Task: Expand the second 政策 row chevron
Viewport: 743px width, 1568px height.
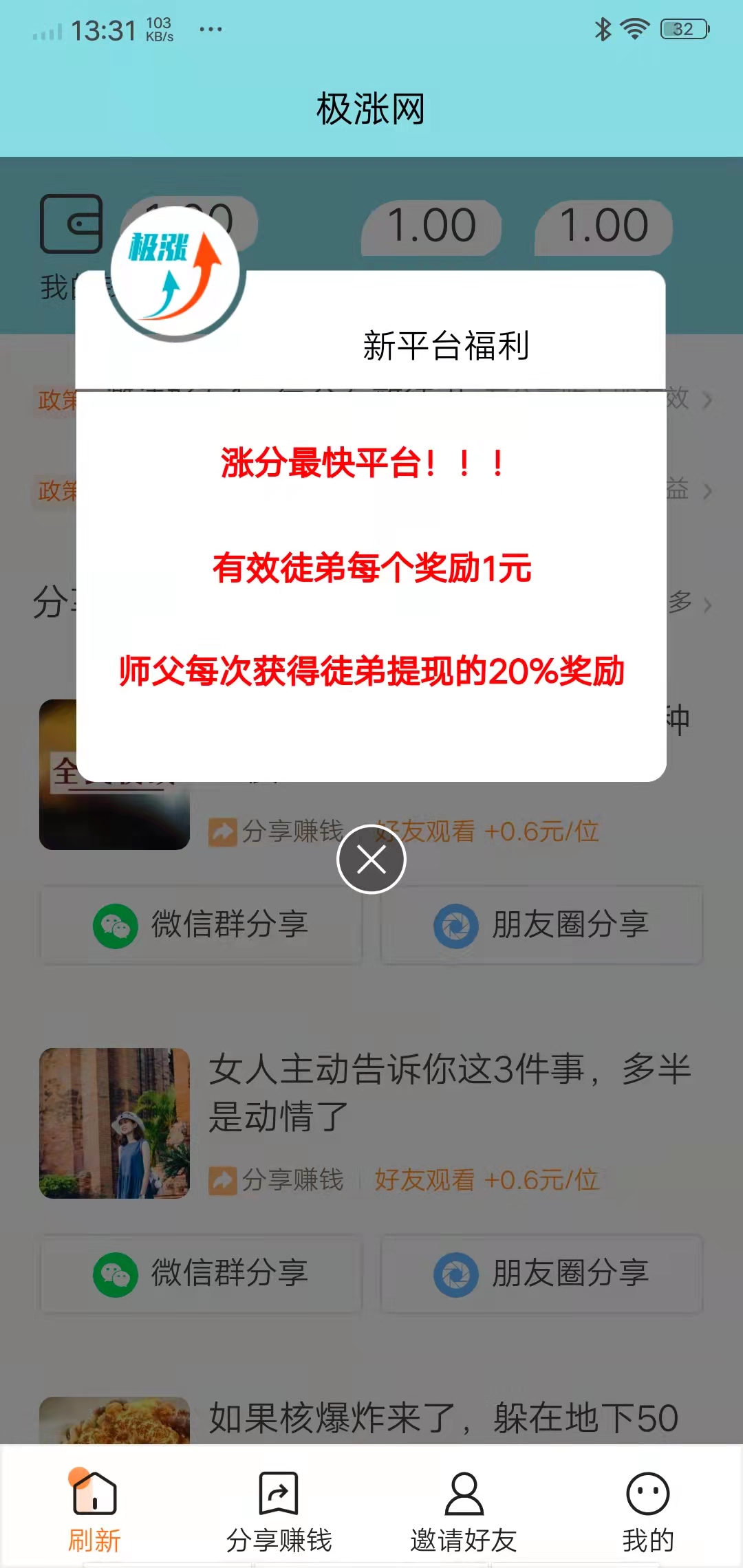Action: 707,492
